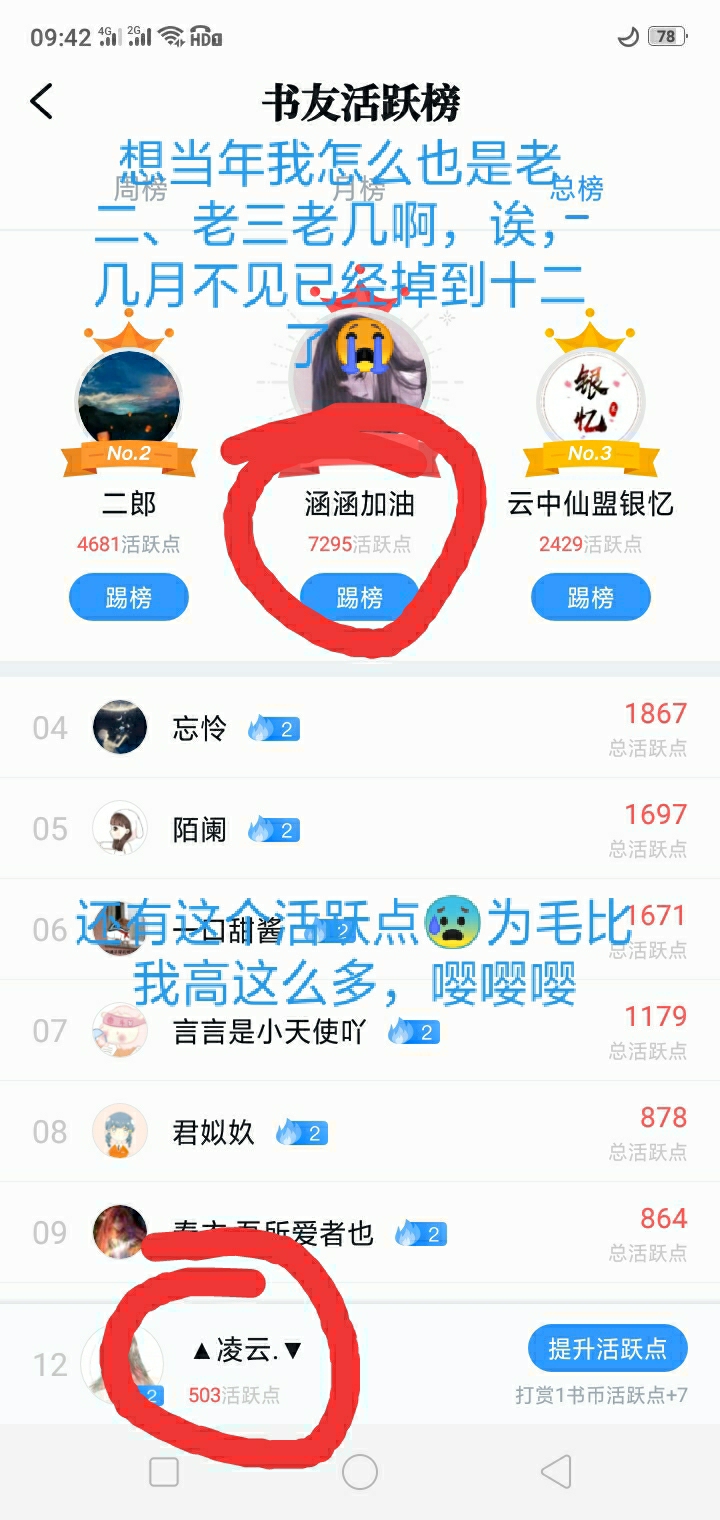The height and width of the screenshot is (1520, 720).
Task: Go back using the top-left arrow
Action: click(41, 101)
